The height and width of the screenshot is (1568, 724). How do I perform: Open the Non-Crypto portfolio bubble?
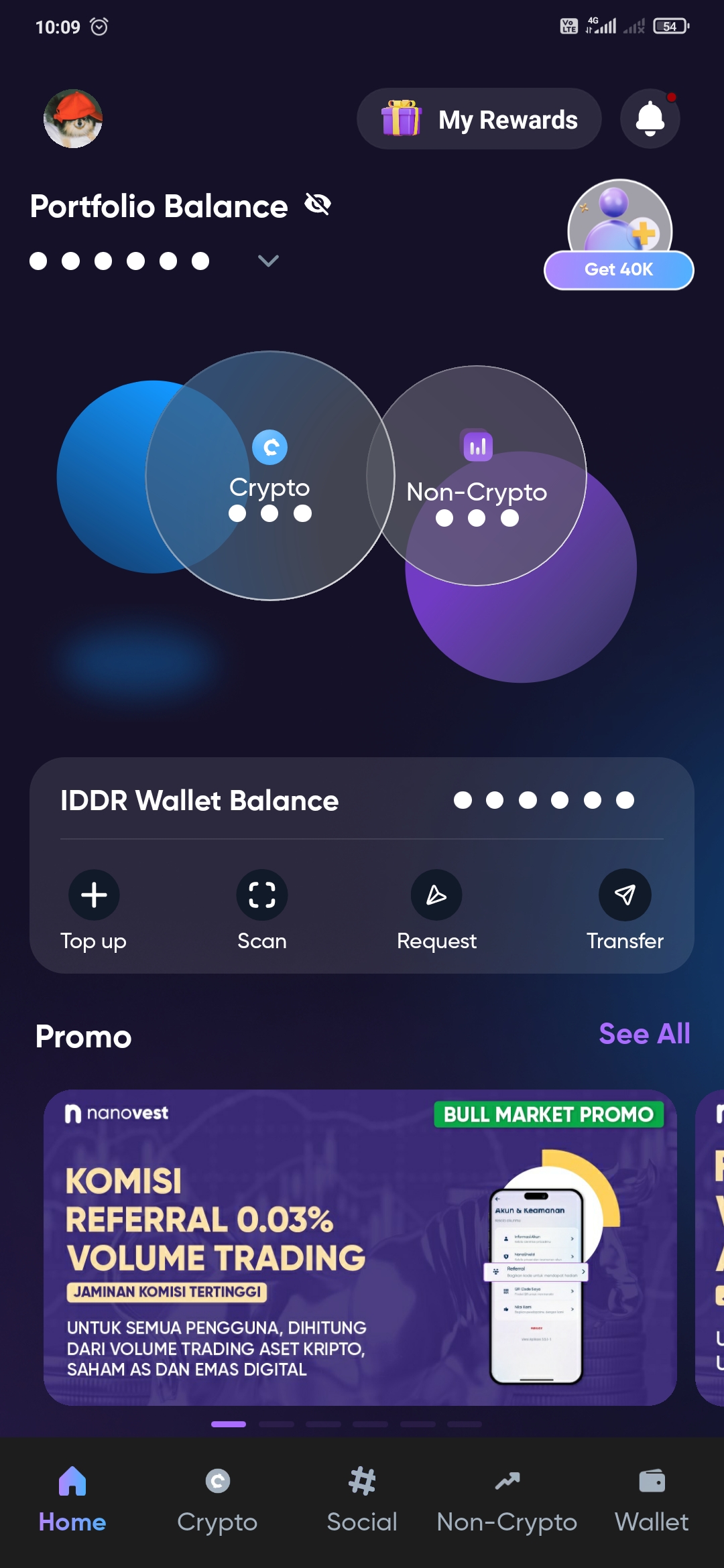point(477,476)
